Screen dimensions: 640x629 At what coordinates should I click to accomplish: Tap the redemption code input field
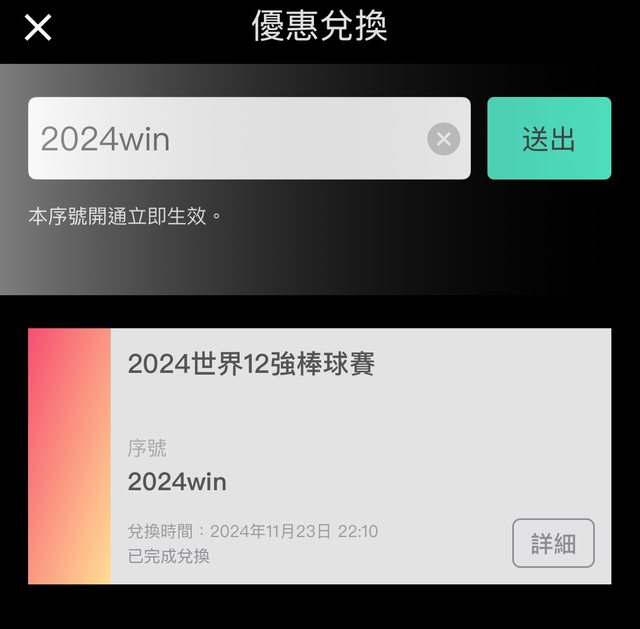(225, 138)
